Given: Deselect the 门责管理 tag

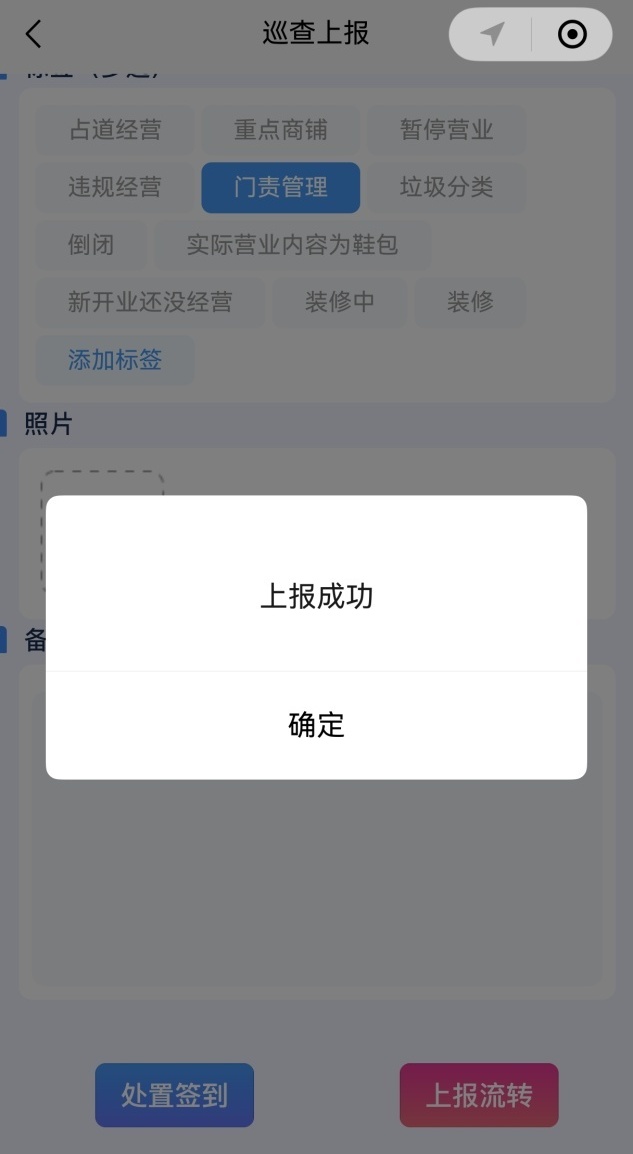Looking at the screenshot, I should coord(280,187).
